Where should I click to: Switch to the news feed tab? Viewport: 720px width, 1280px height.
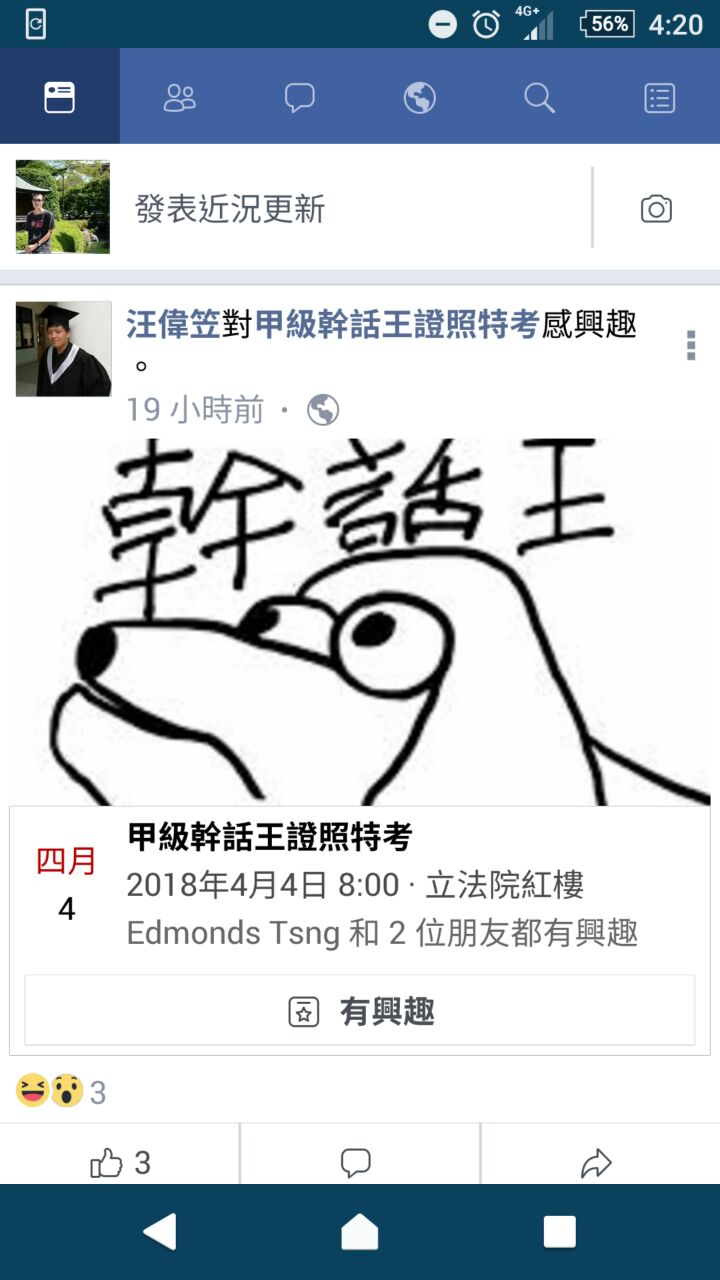(x=60, y=97)
